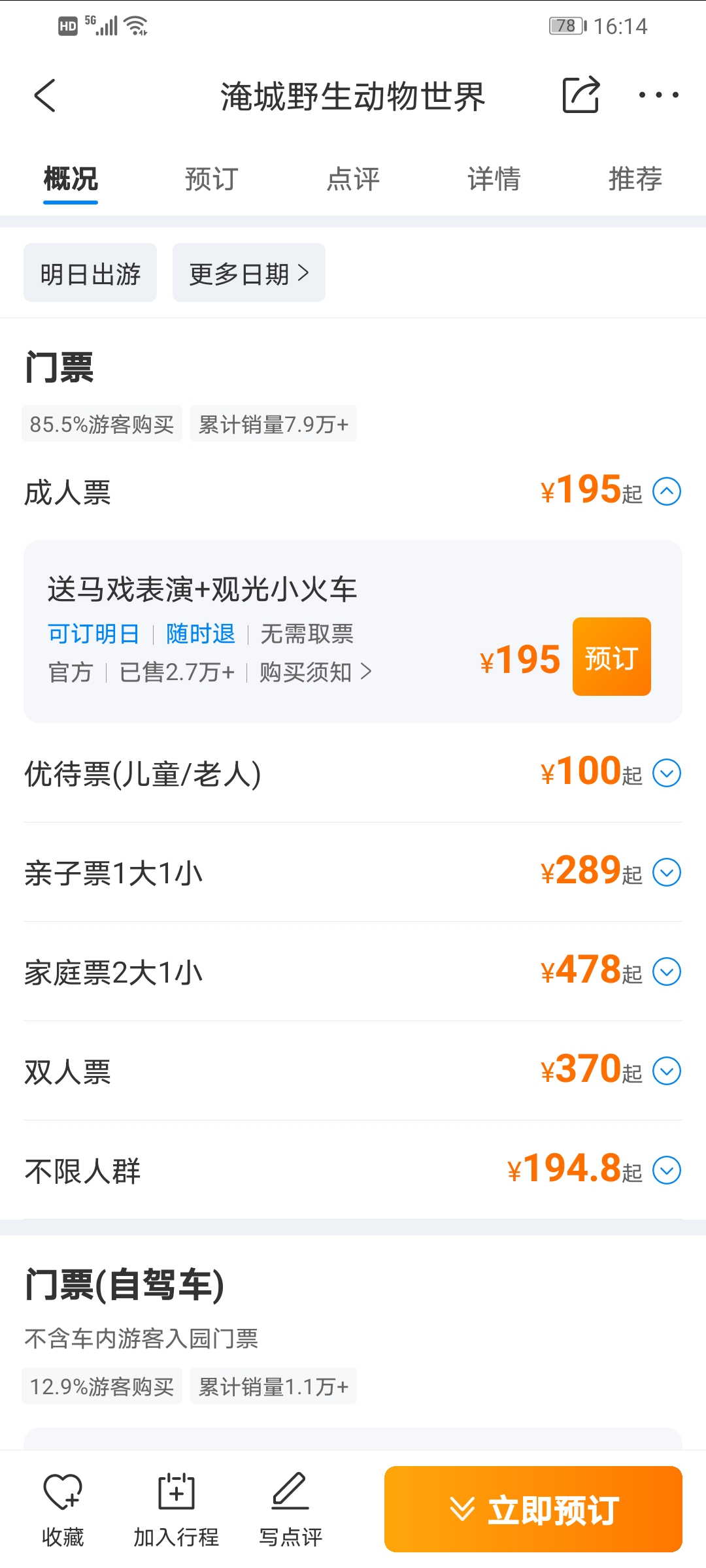
Task: Tap 加入行程 to add to itinerary
Action: [x=176, y=1509]
